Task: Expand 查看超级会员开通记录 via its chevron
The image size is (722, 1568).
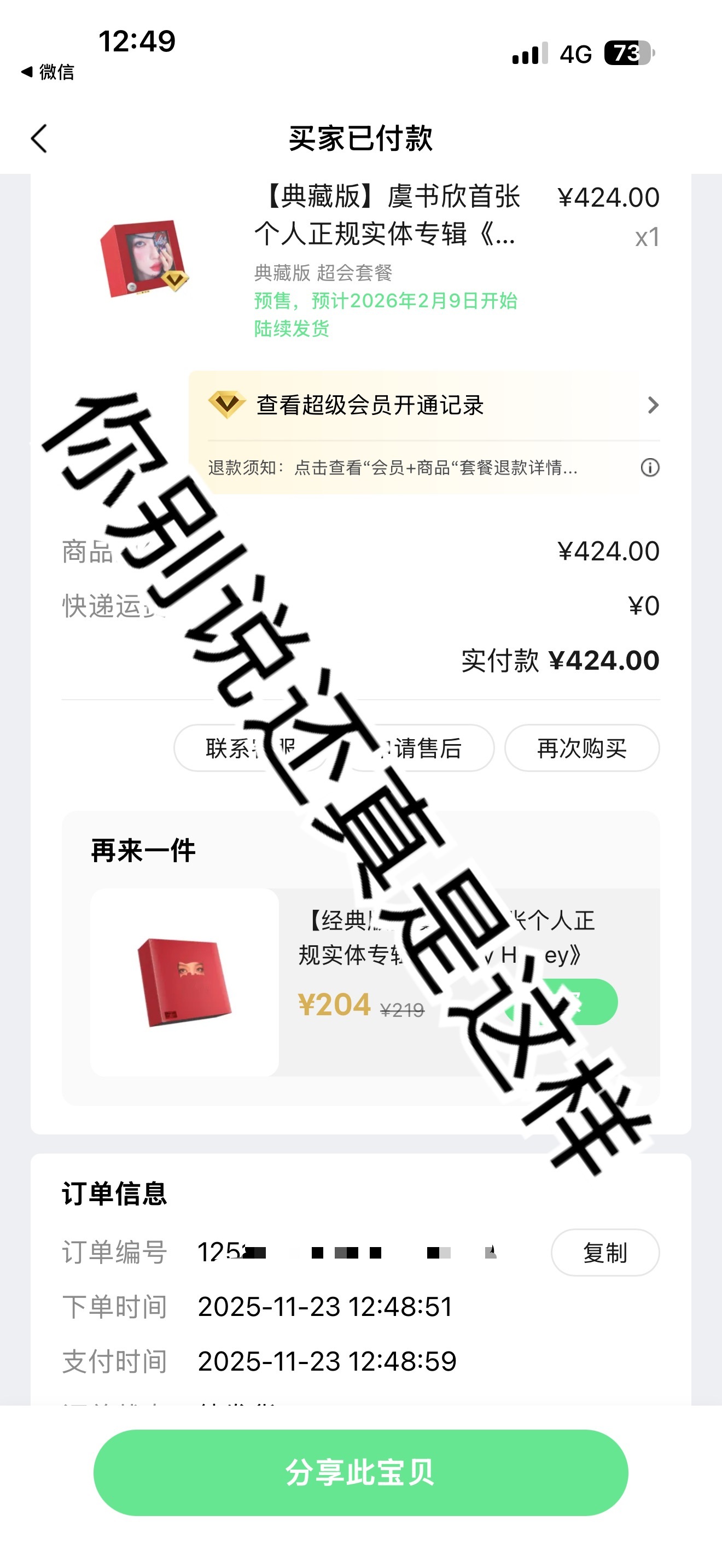Action: (x=651, y=405)
